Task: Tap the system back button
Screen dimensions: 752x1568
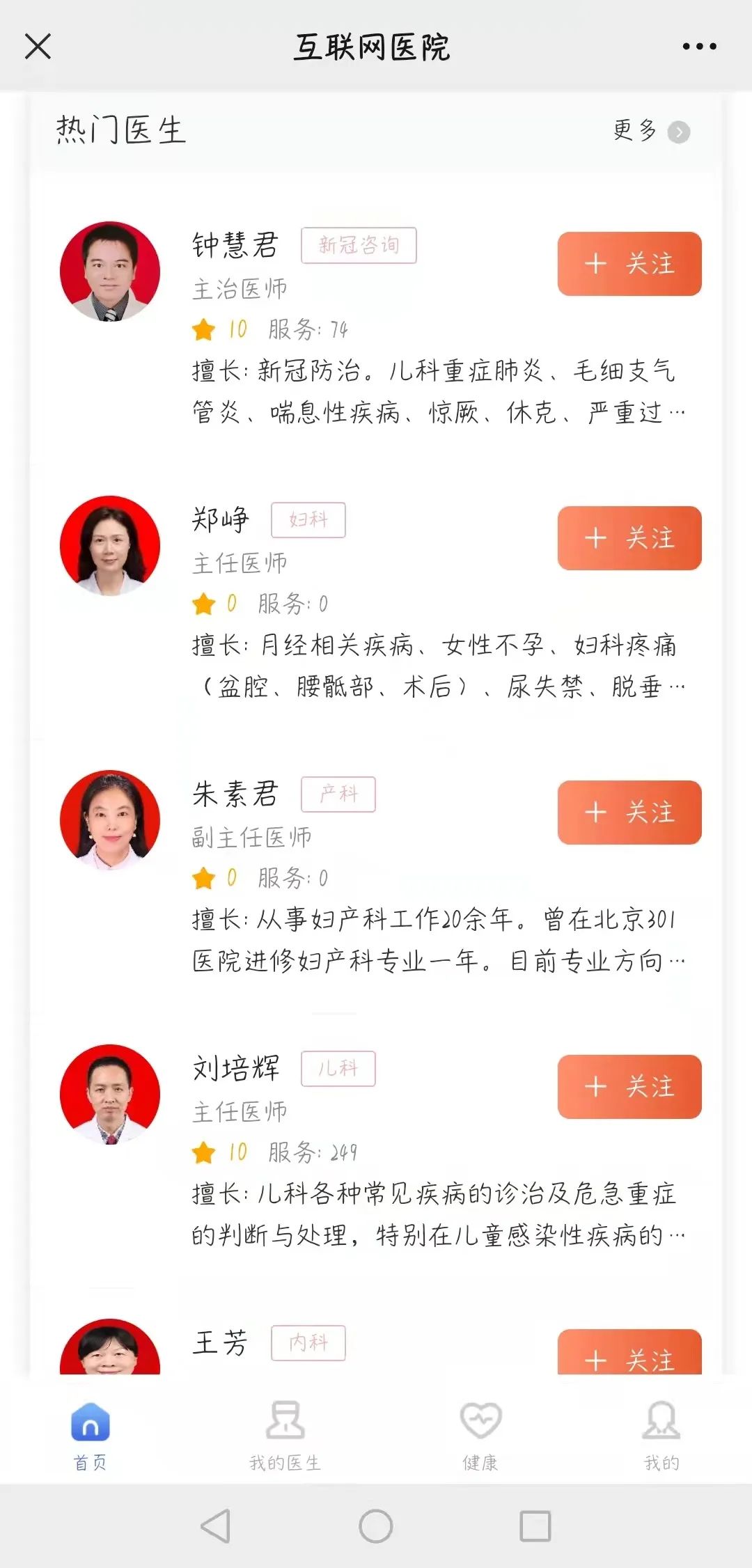Action: [x=215, y=1526]
